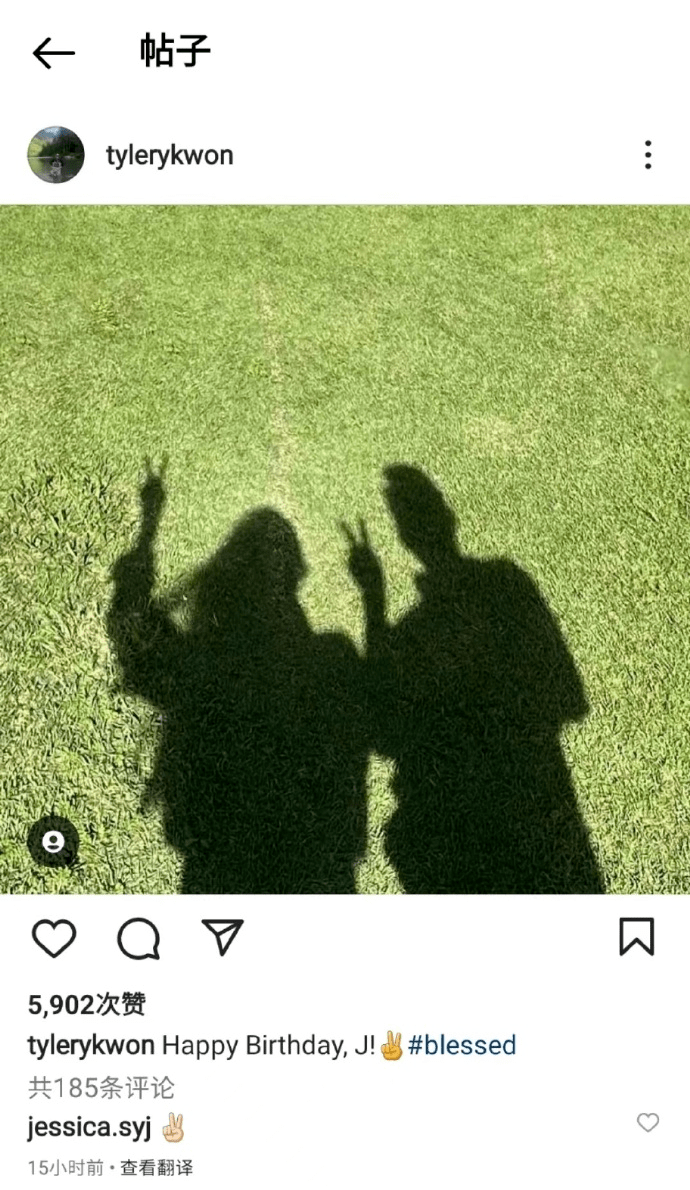Tap 查看翻译 to see translation
Image resolution: width=690 pixels, height=1190 pixels.
pyautogui.click(x=157, y=1167)
